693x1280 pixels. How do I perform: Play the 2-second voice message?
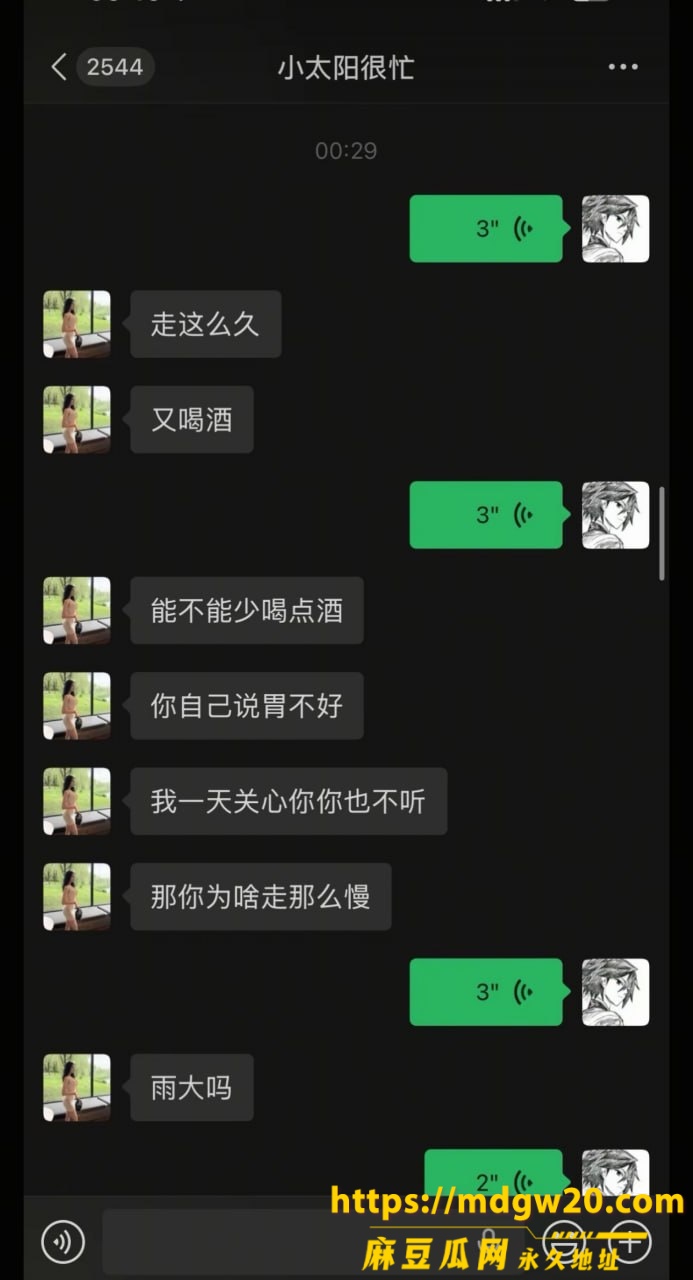[x=494, y=1176]
